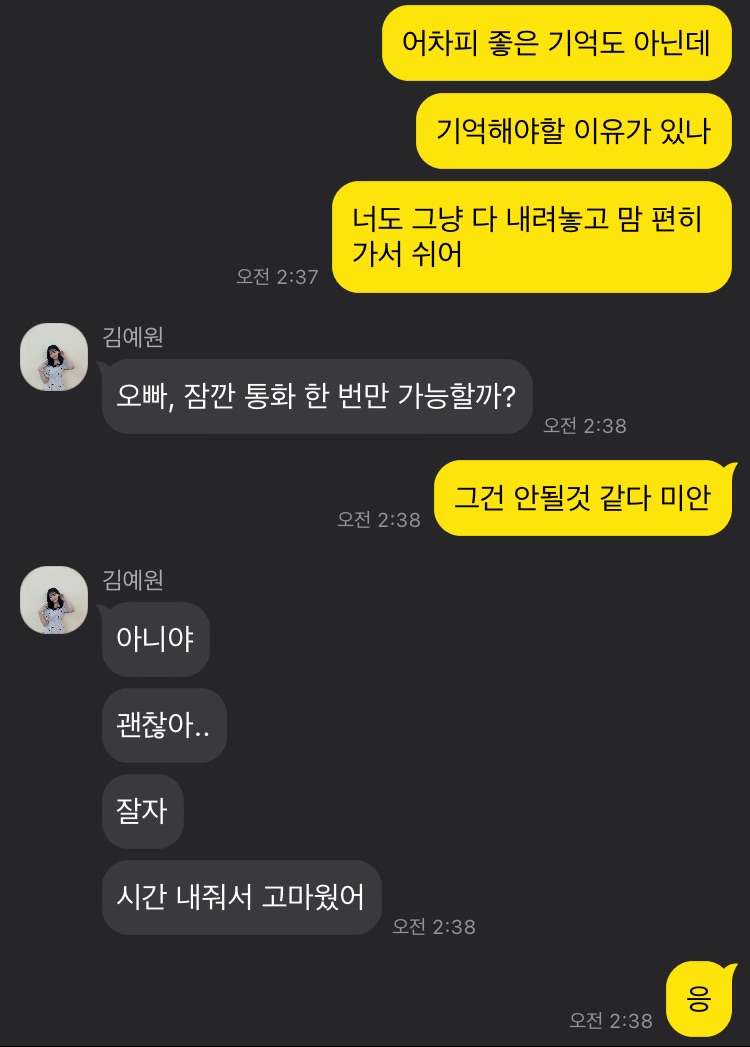
Task: Tap 김예원's avatar above the 아니야 message
Action: click(x=54, y=600)
